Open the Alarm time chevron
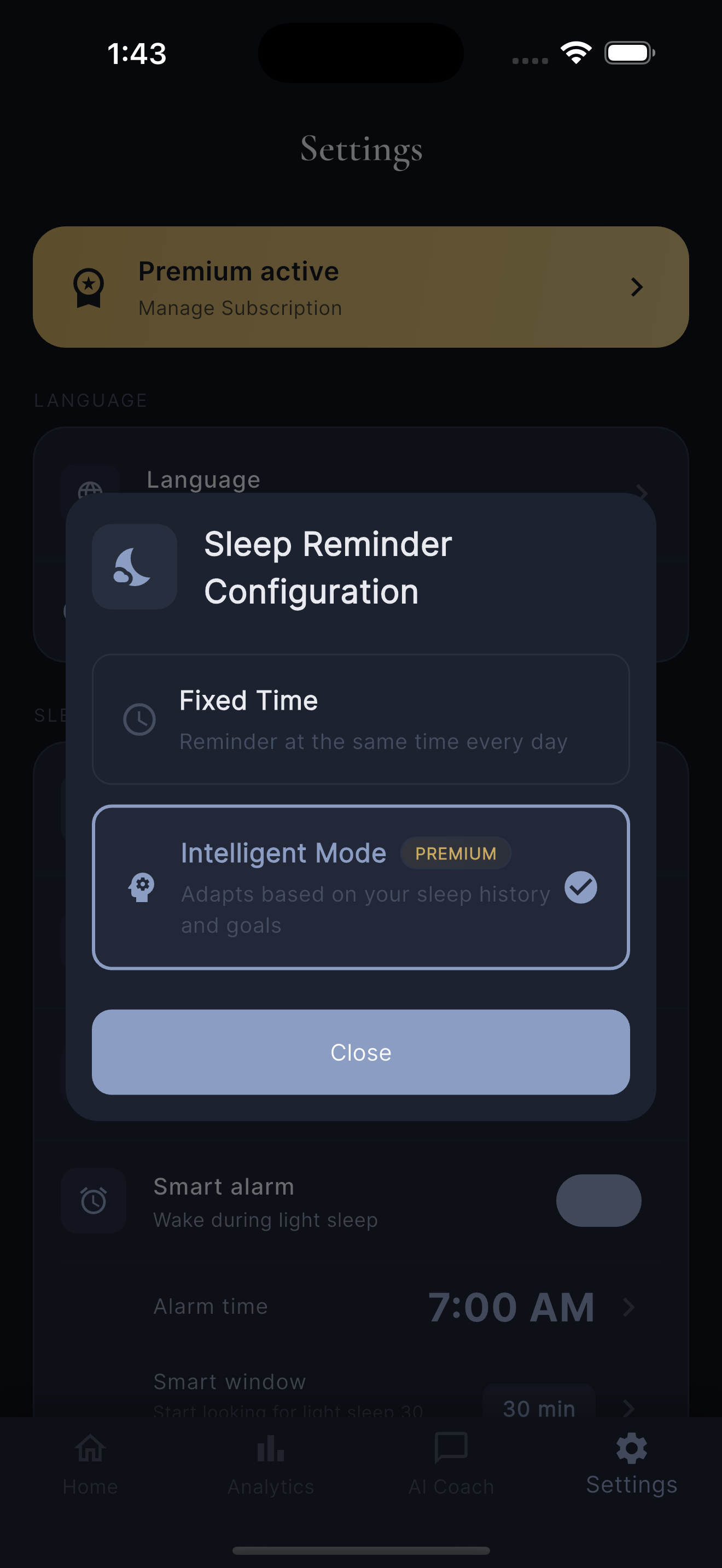Viewport: 722px width, 1568px height. [630, 1306]
